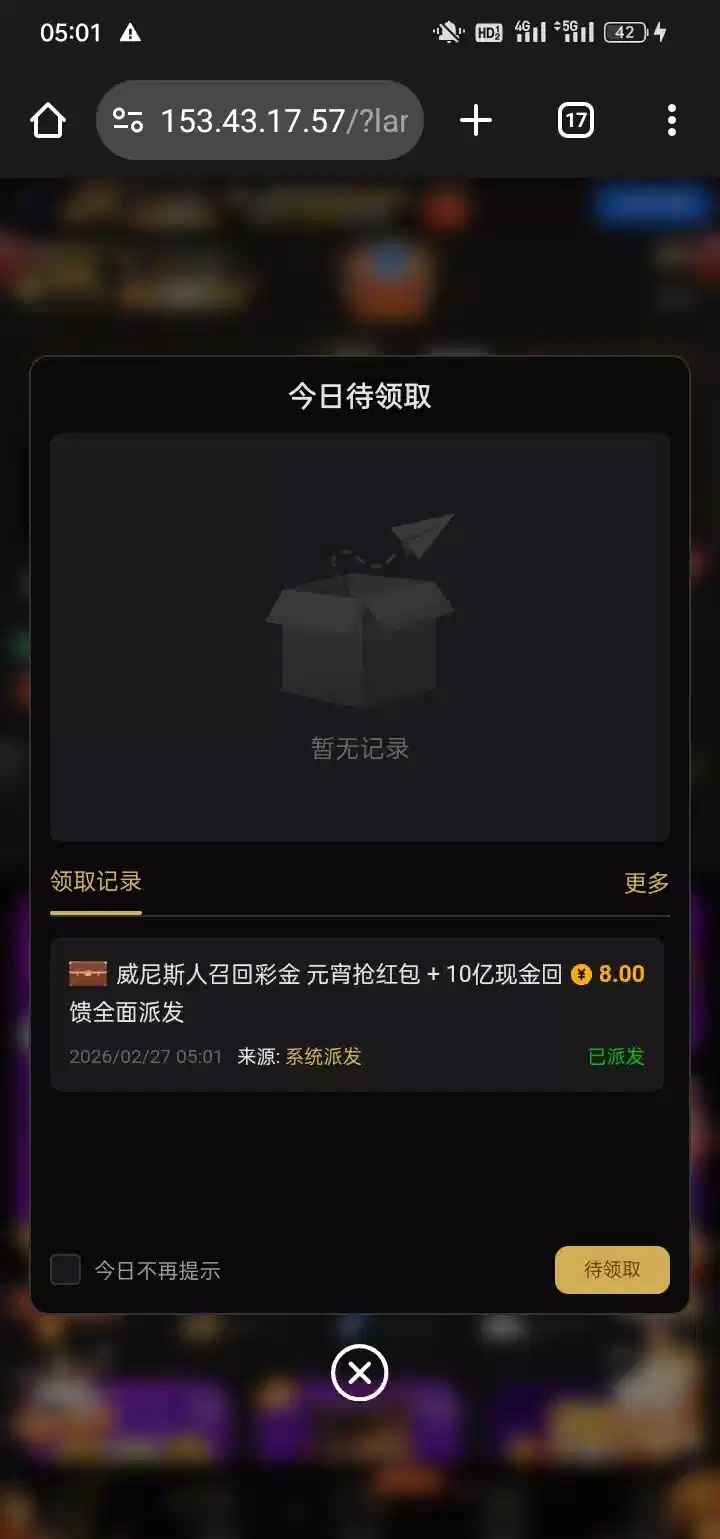View the 17 open tabs

(x=575, y=121)
